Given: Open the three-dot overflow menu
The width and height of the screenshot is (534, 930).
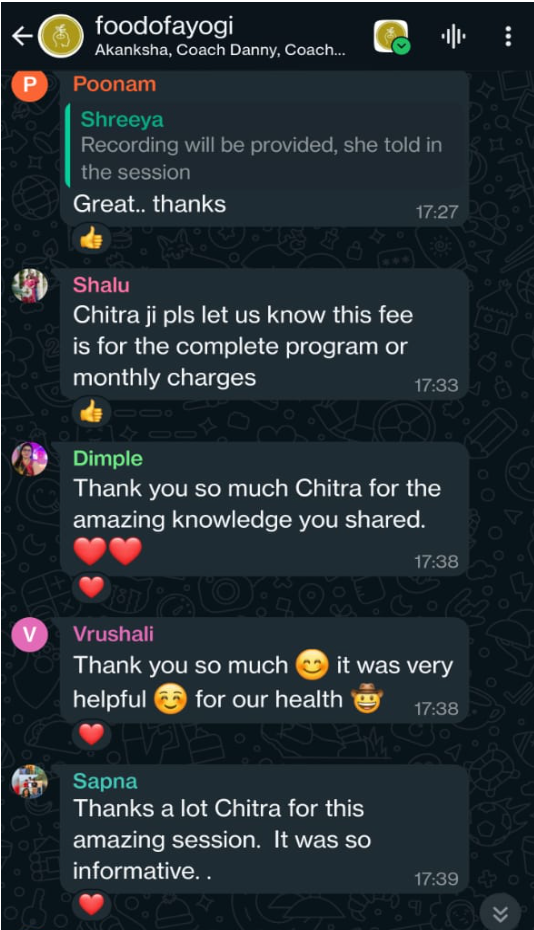Looking at the screenshot, I should coord(508,37).
